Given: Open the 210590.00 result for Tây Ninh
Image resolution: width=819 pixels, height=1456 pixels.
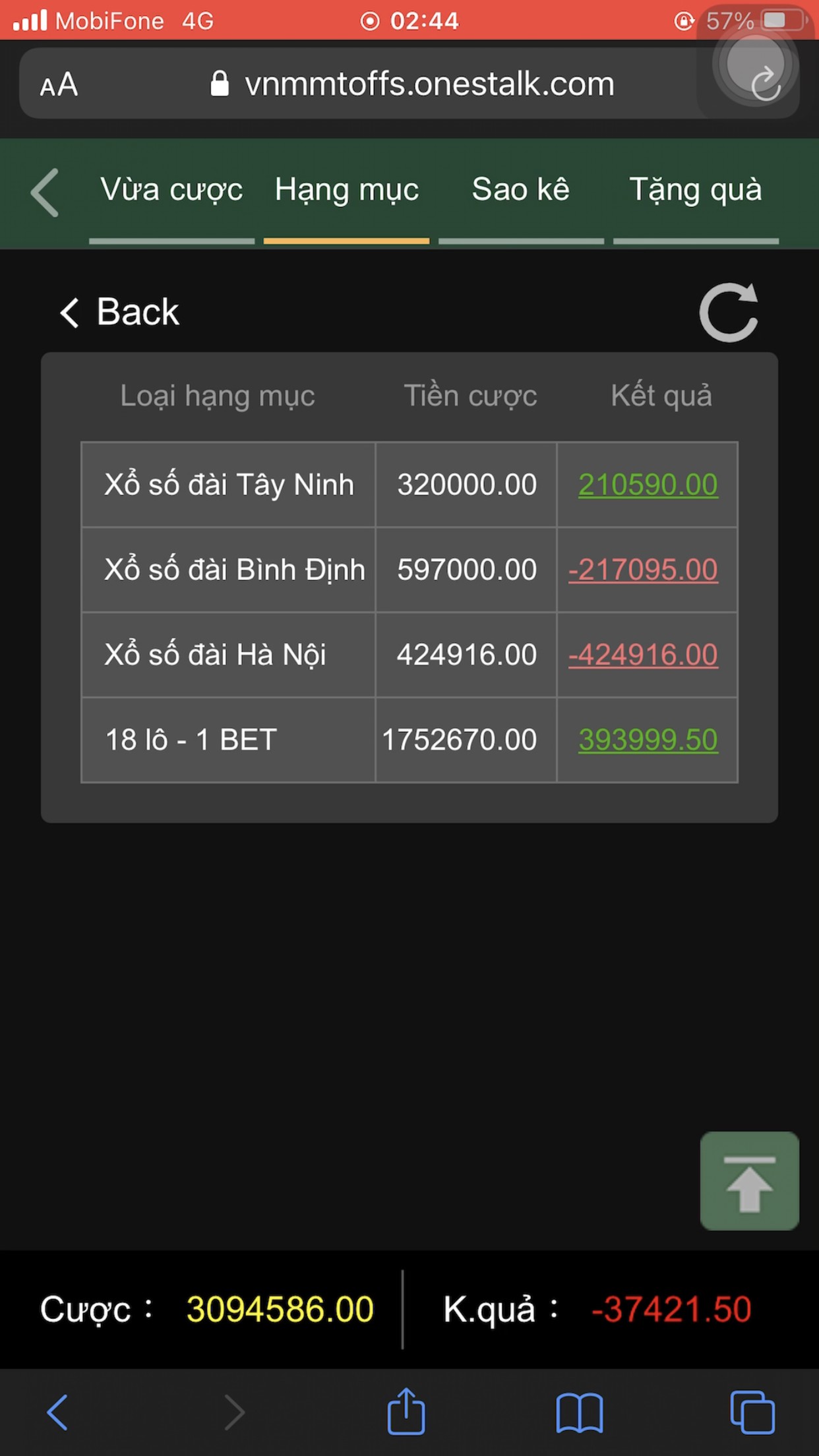Looking at the screenshot, I should tap(648, 485).
